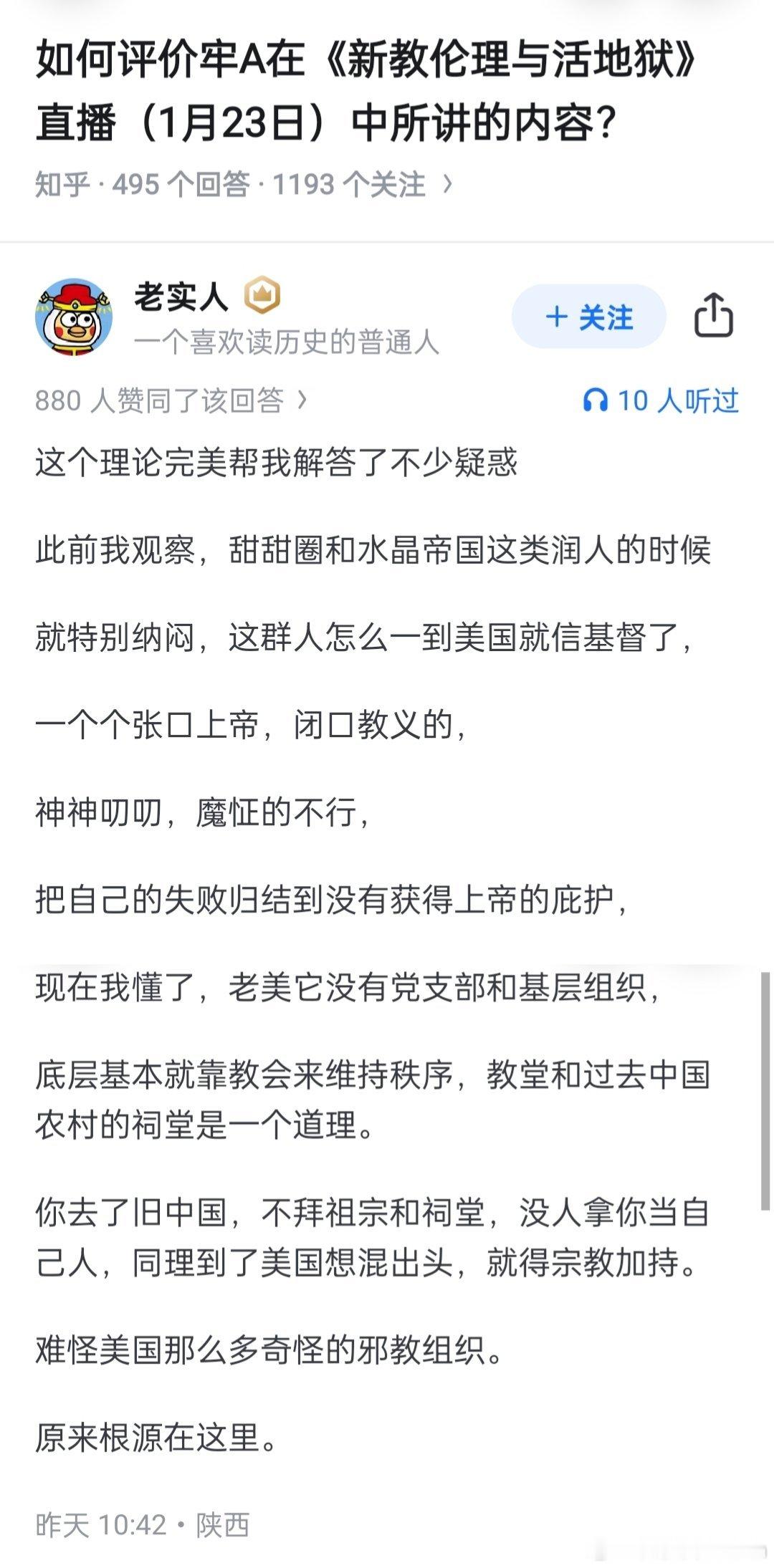The width and height of the screenshot is (774, 1568).
Task: Click the 知乎 source label
Action: [x=61, y=183]
